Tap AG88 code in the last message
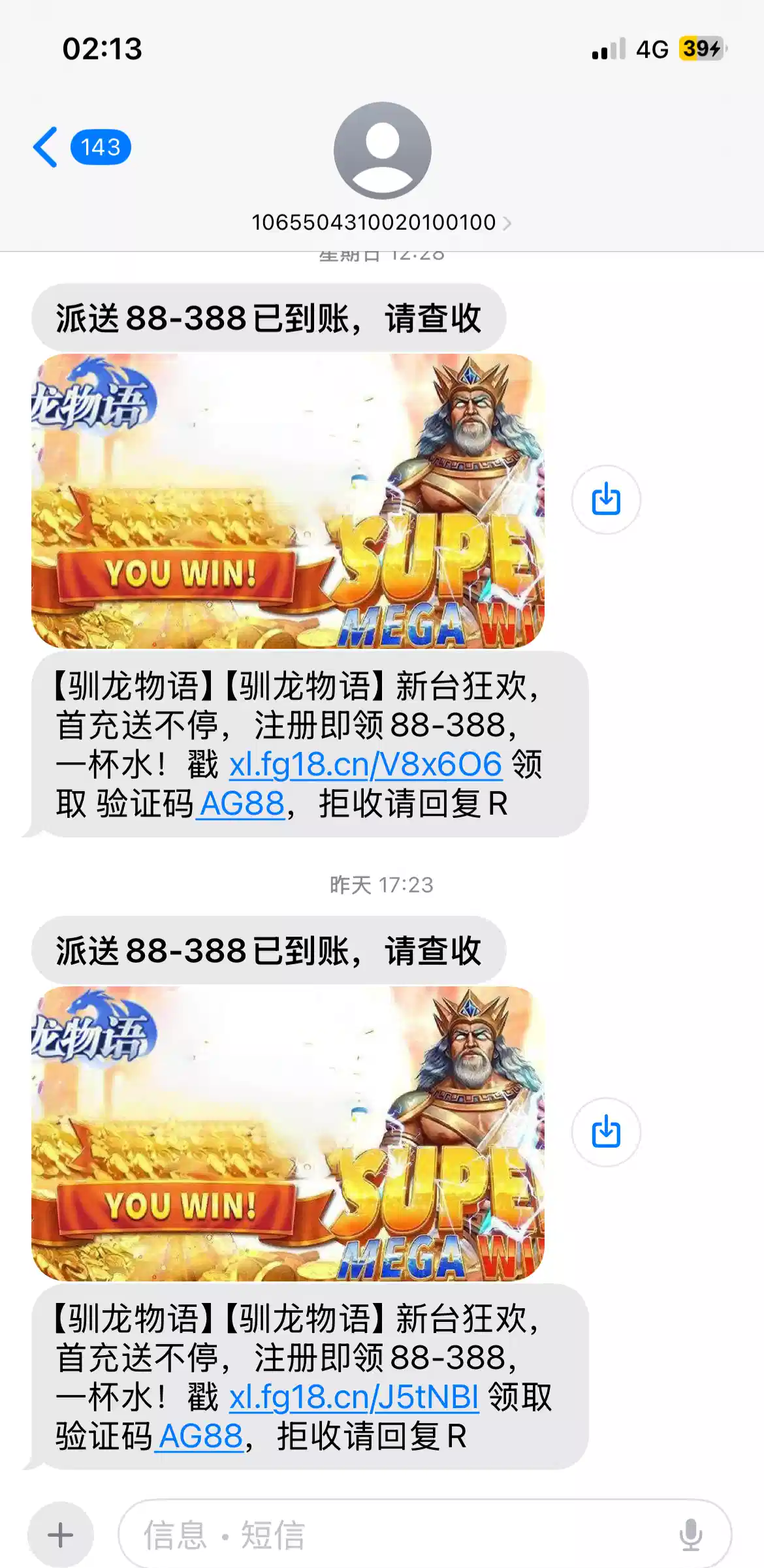 [201, 1436]
